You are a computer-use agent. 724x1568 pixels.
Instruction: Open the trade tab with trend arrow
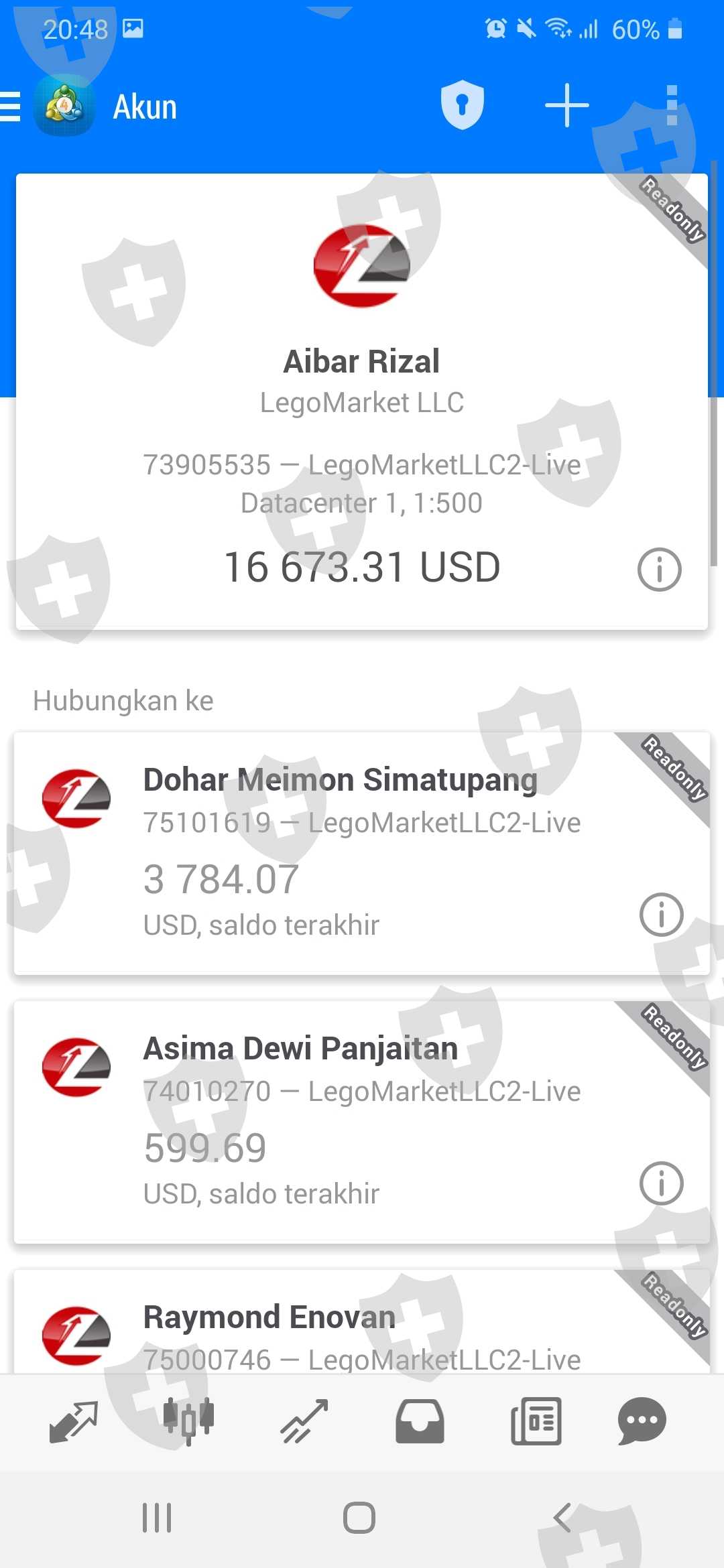[x=304, y=1421]
